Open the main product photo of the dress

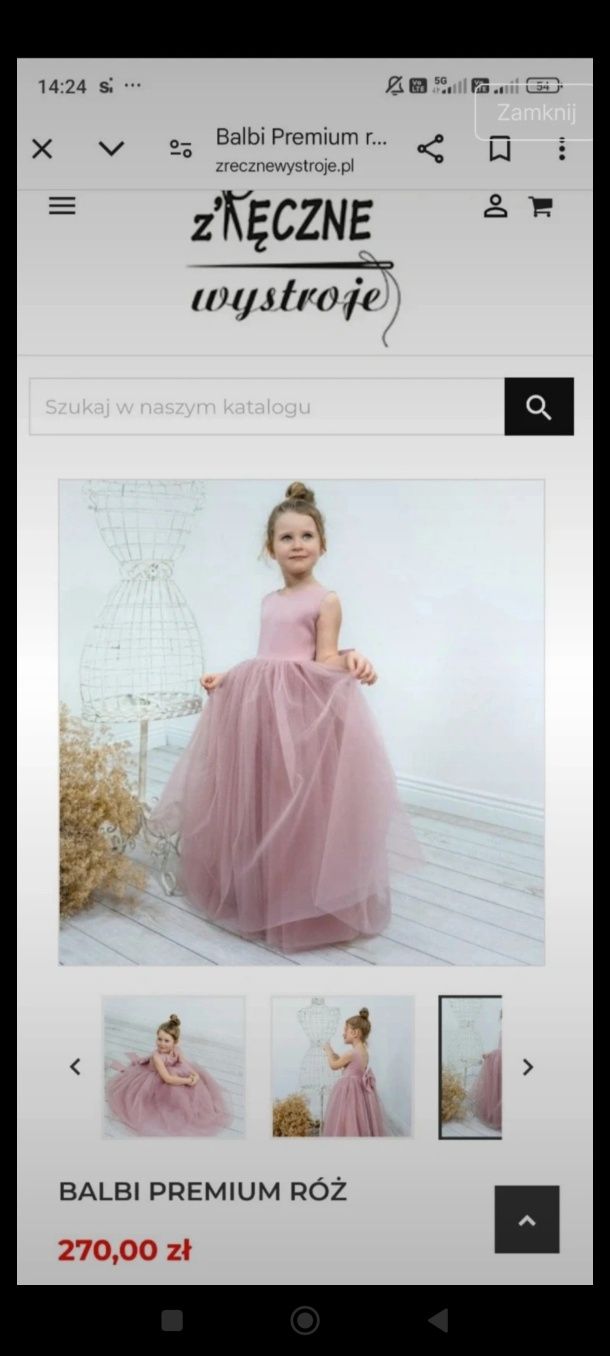[301, 722]
